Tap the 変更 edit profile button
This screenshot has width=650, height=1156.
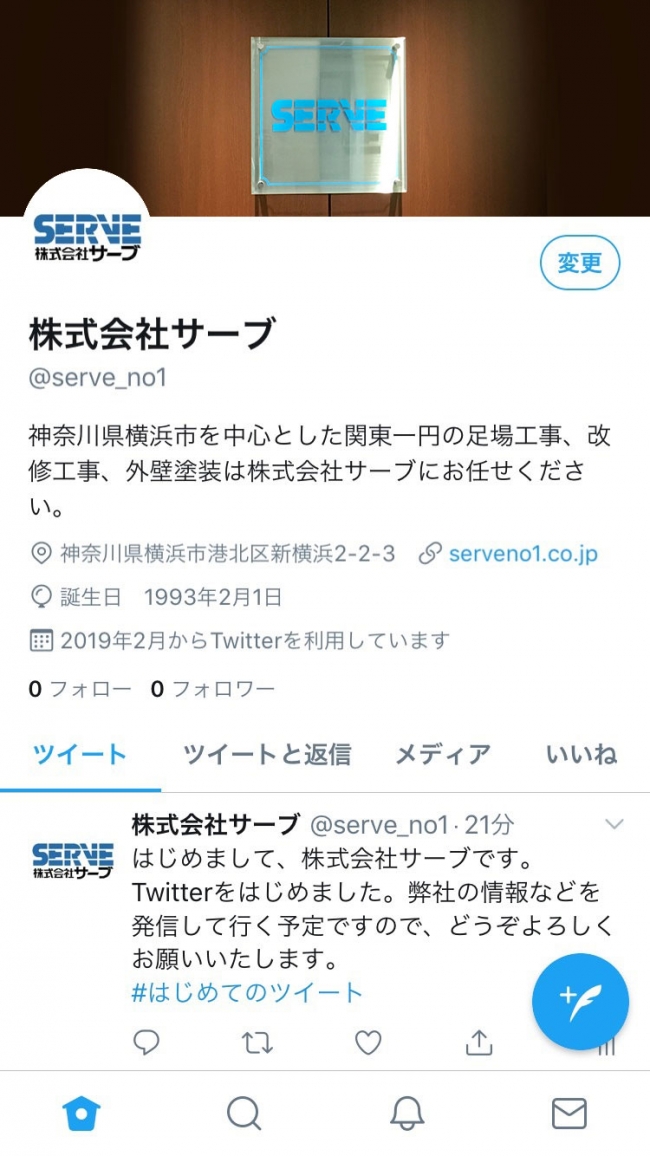580,263
